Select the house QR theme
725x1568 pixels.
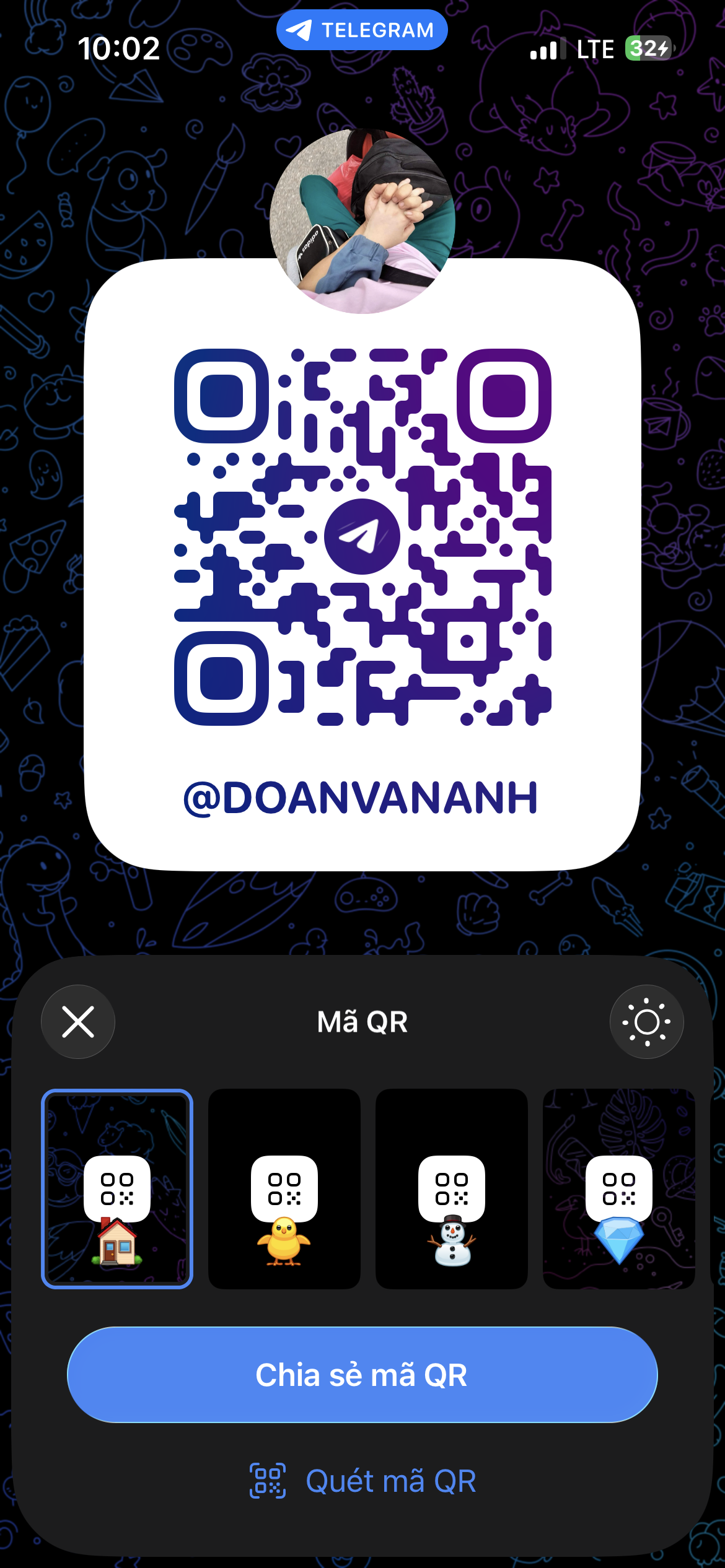[117, 1188]
